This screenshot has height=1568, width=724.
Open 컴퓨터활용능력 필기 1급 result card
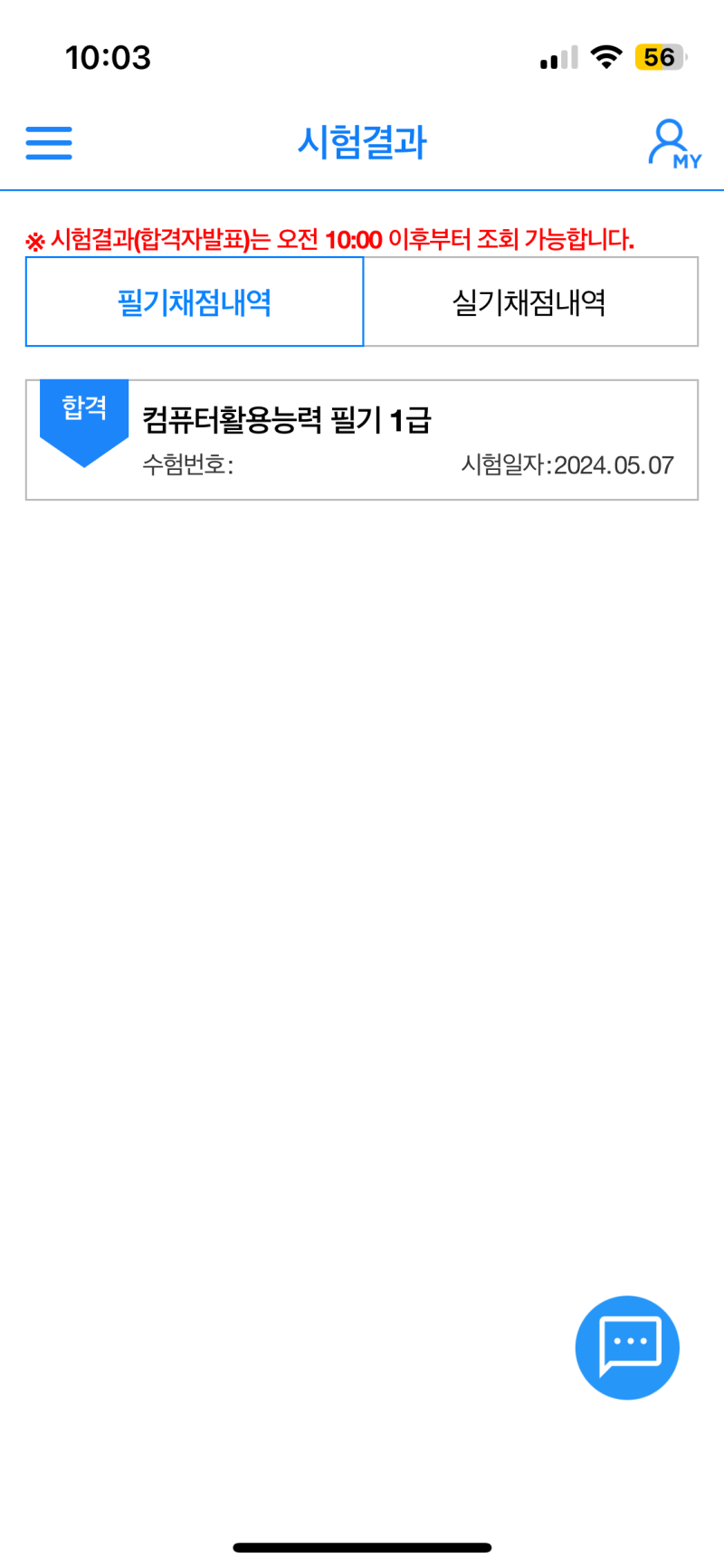tap(362, 440)
